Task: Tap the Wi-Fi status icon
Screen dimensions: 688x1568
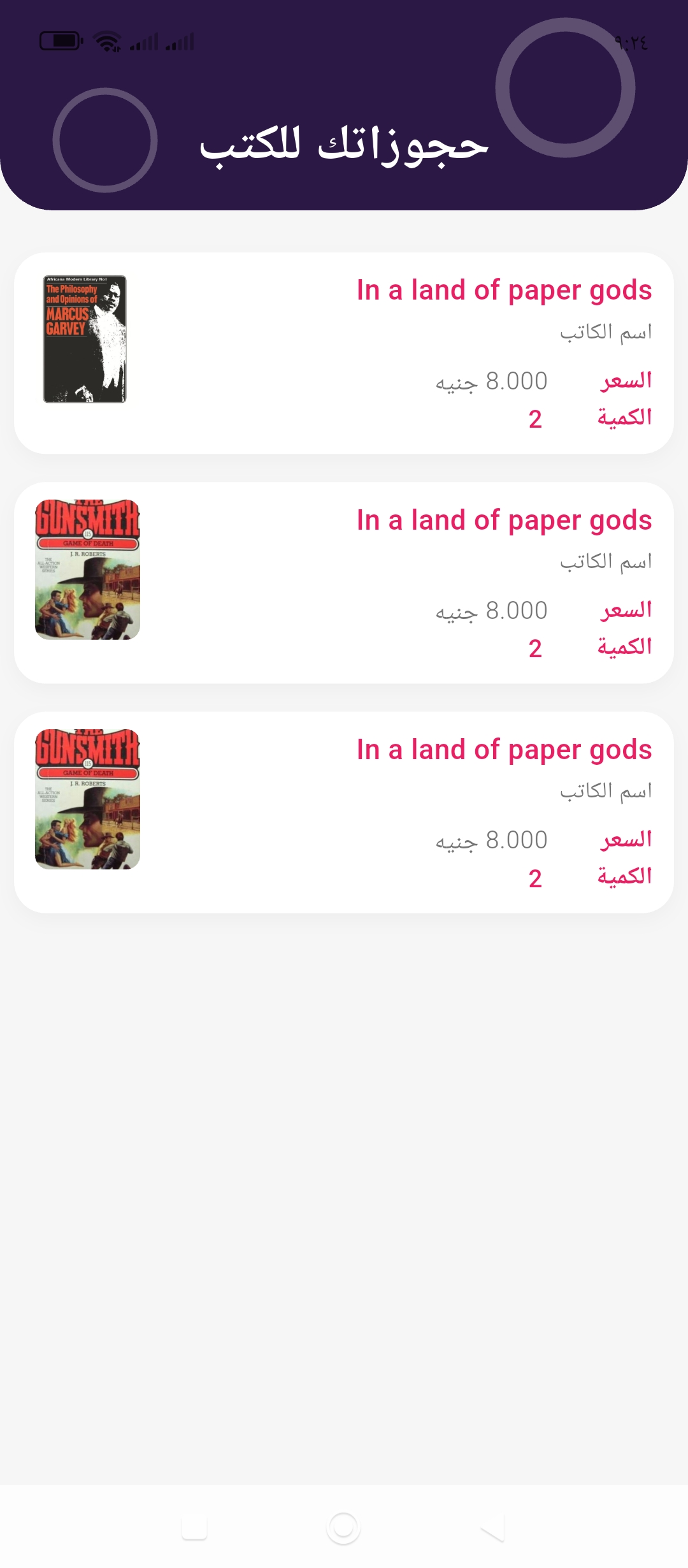Action: (x=106, y=42)
